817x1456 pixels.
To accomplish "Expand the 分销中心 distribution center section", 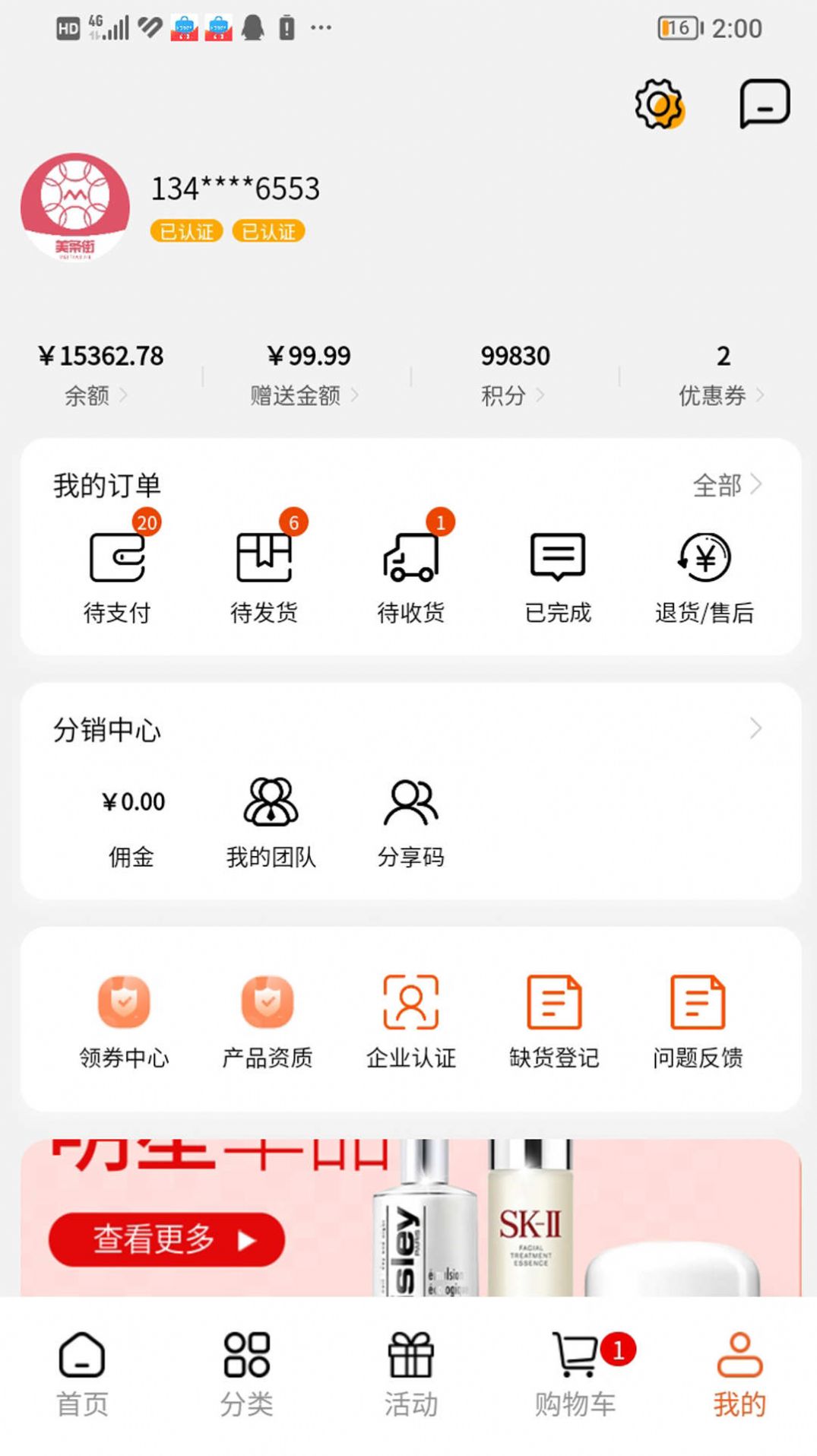I will pos(754,728).
